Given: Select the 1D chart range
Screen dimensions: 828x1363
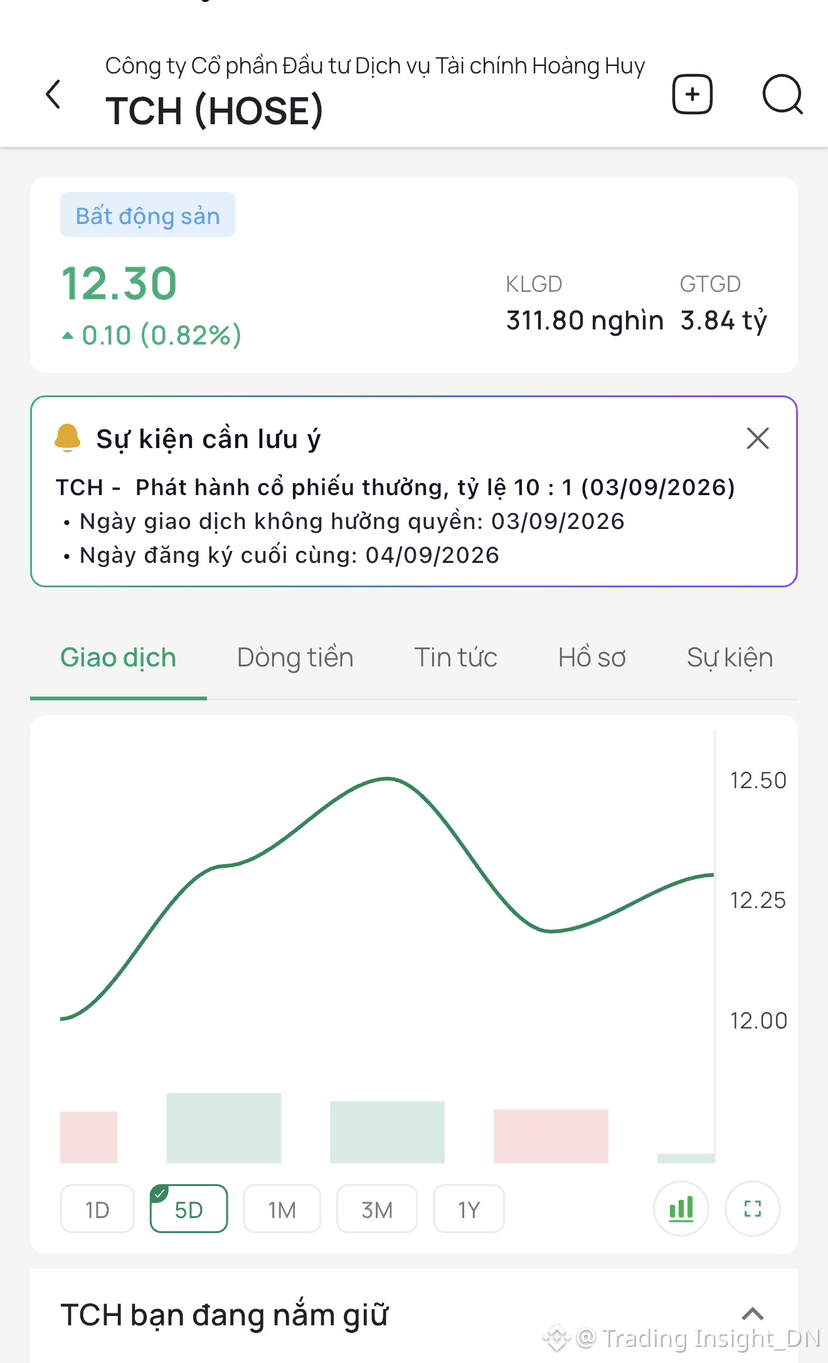Looking at the screenshot, I should point(97,1210).
